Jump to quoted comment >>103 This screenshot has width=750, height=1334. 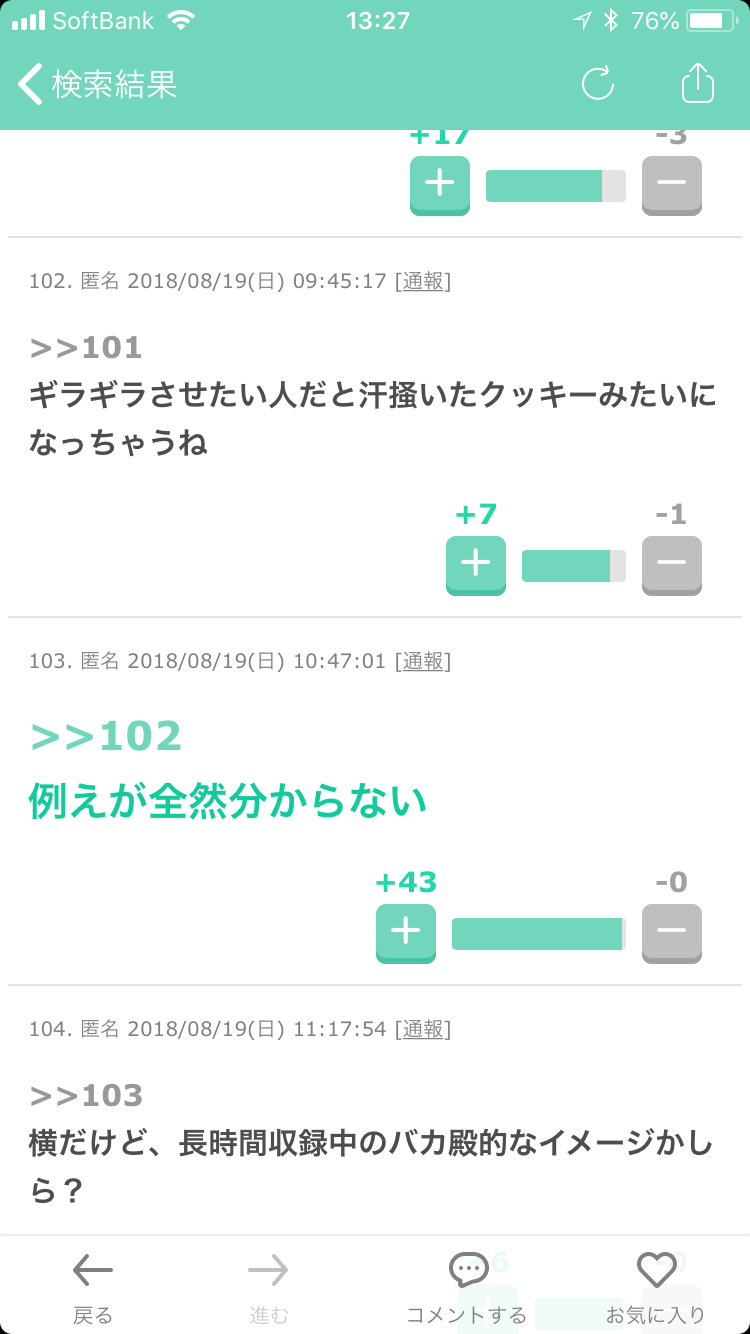[x=87, y=1096]
